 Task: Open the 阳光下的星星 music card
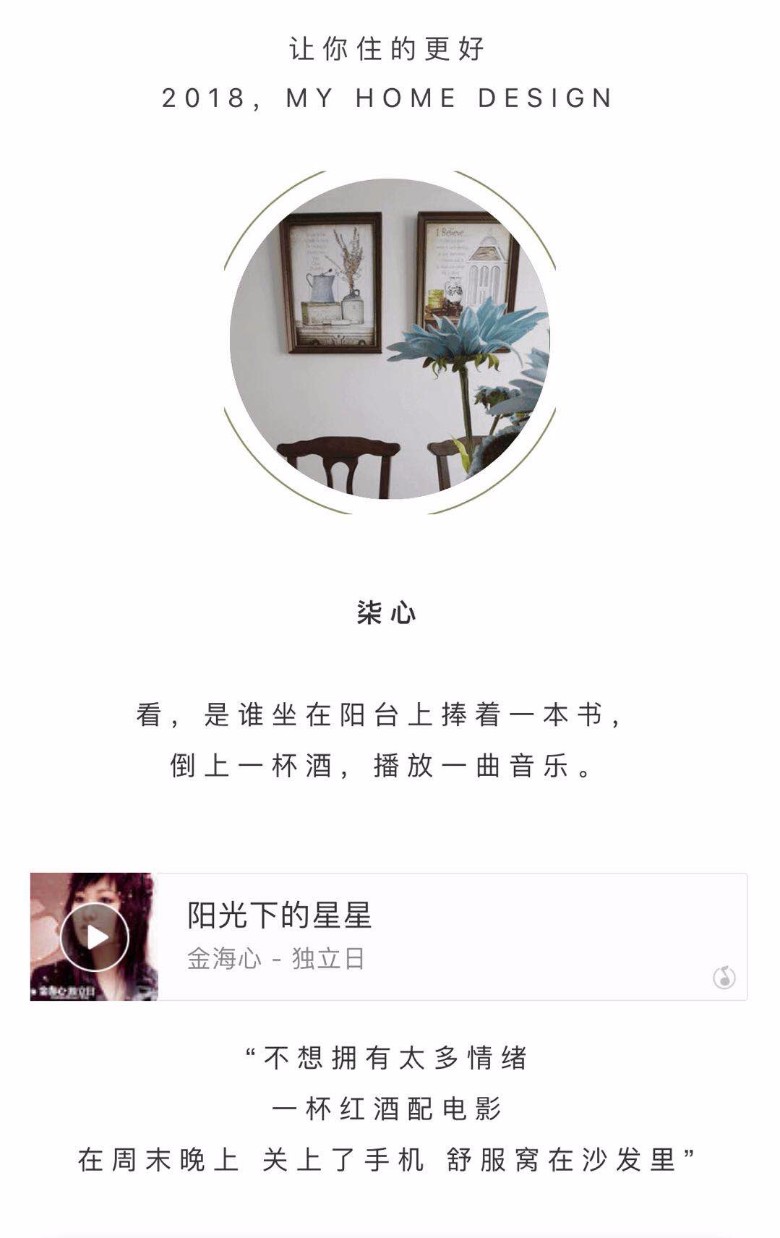(x=450, y=936)
